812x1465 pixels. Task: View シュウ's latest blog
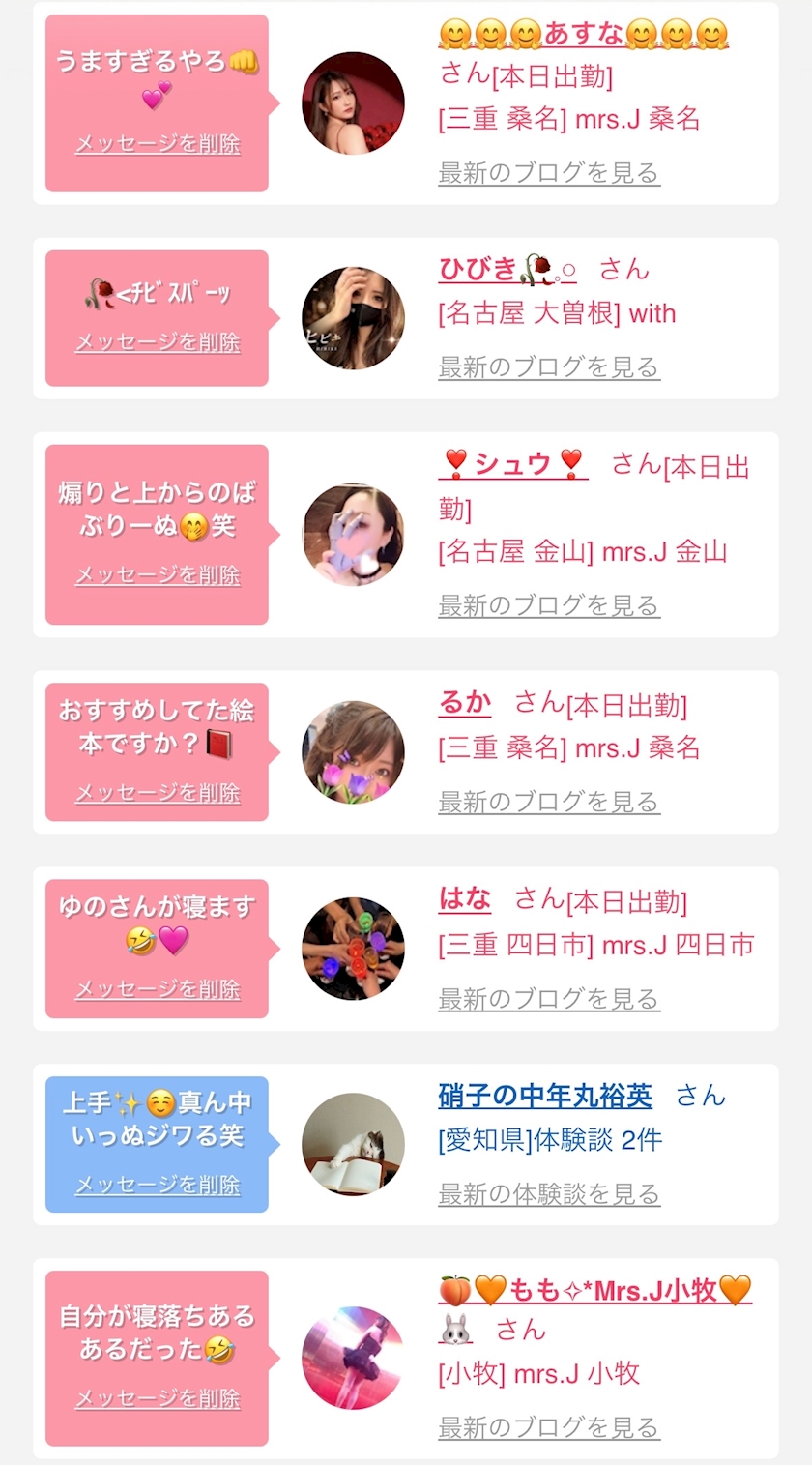(x=549, y=605)
